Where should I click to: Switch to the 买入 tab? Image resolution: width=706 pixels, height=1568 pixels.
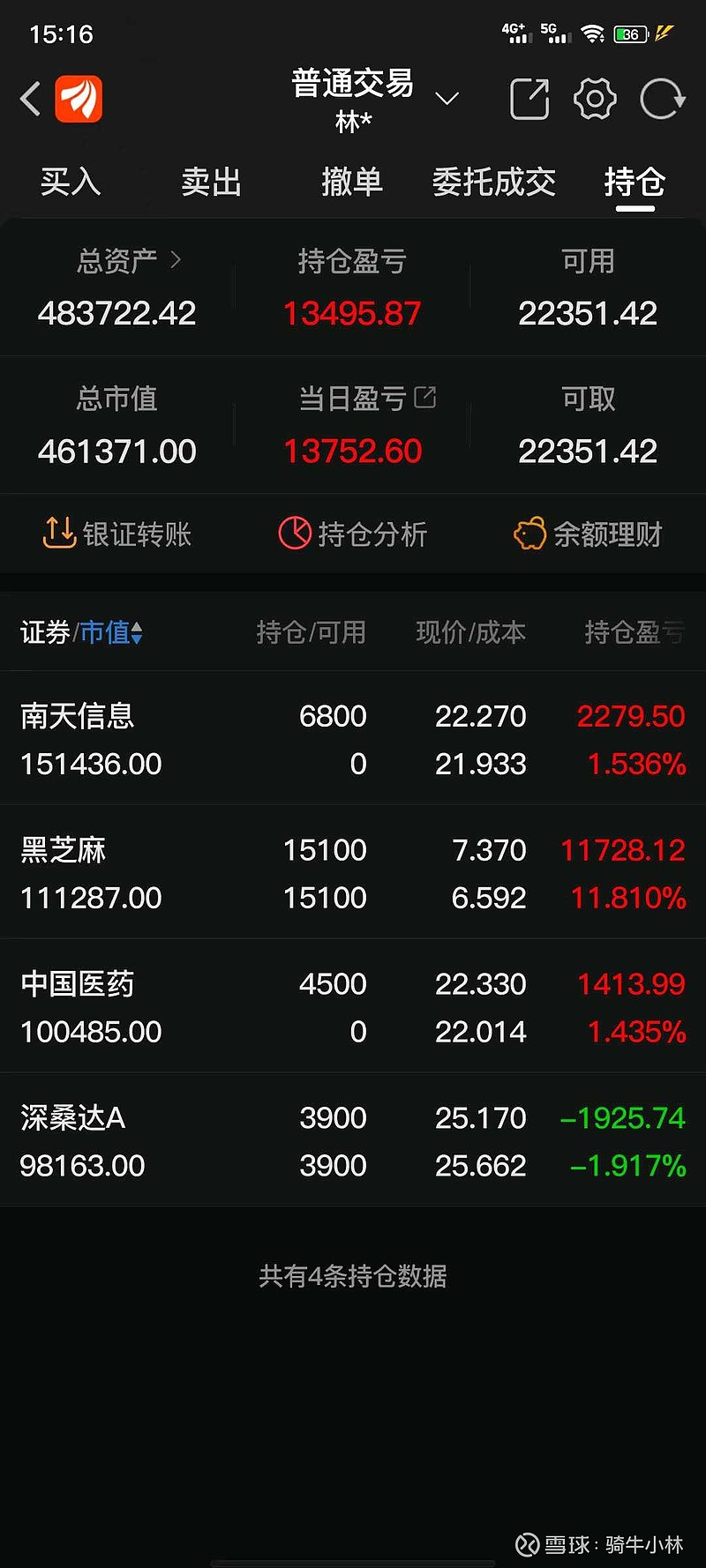(x=71, y=183)
